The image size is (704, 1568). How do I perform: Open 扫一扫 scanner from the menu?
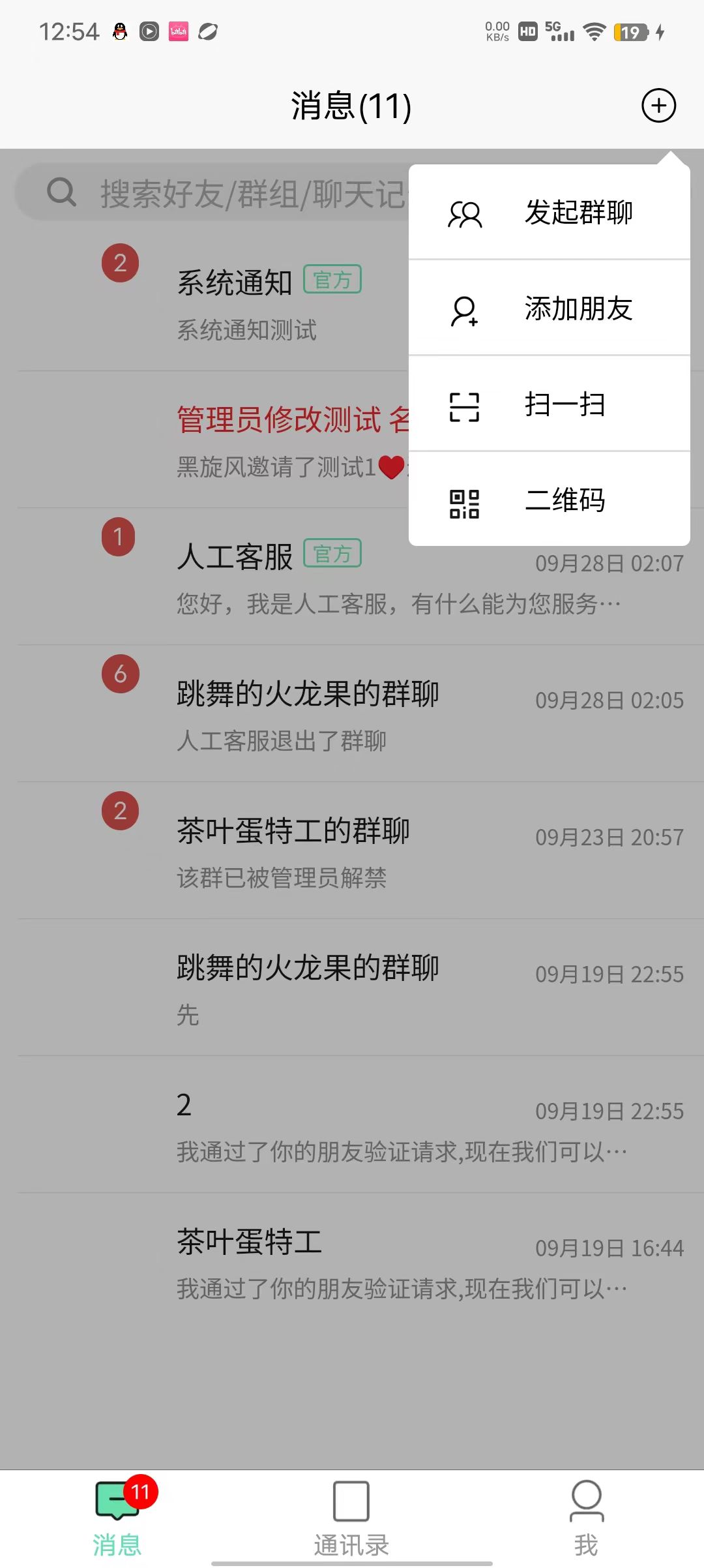(549, 404)
